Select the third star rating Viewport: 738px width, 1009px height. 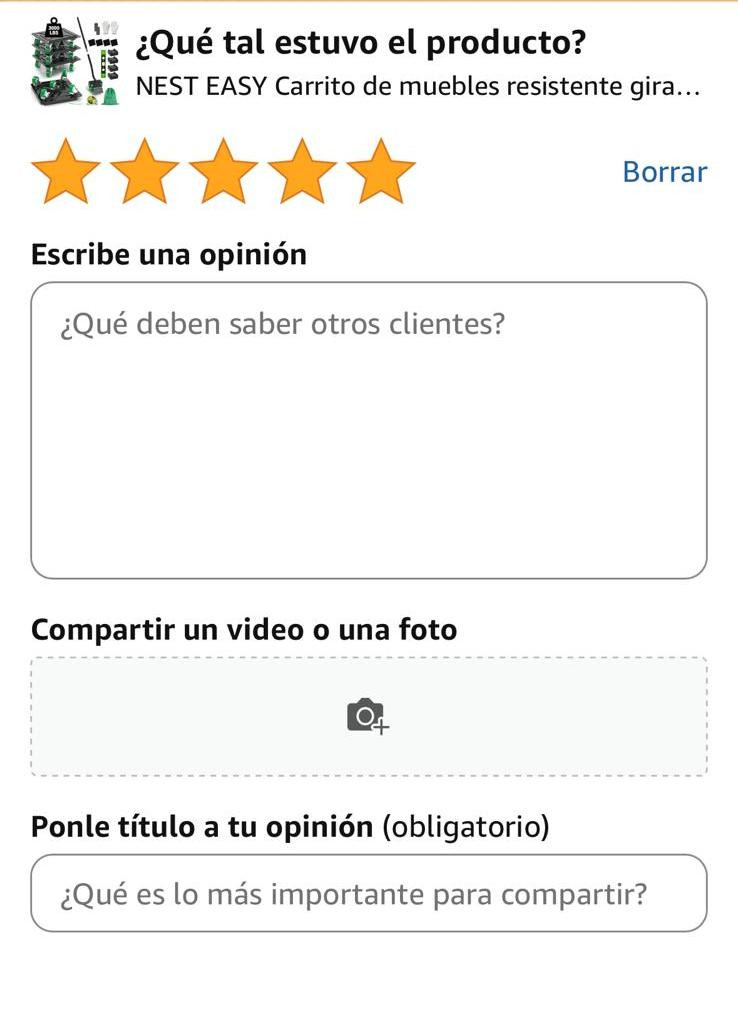click(x=223, y=172)
